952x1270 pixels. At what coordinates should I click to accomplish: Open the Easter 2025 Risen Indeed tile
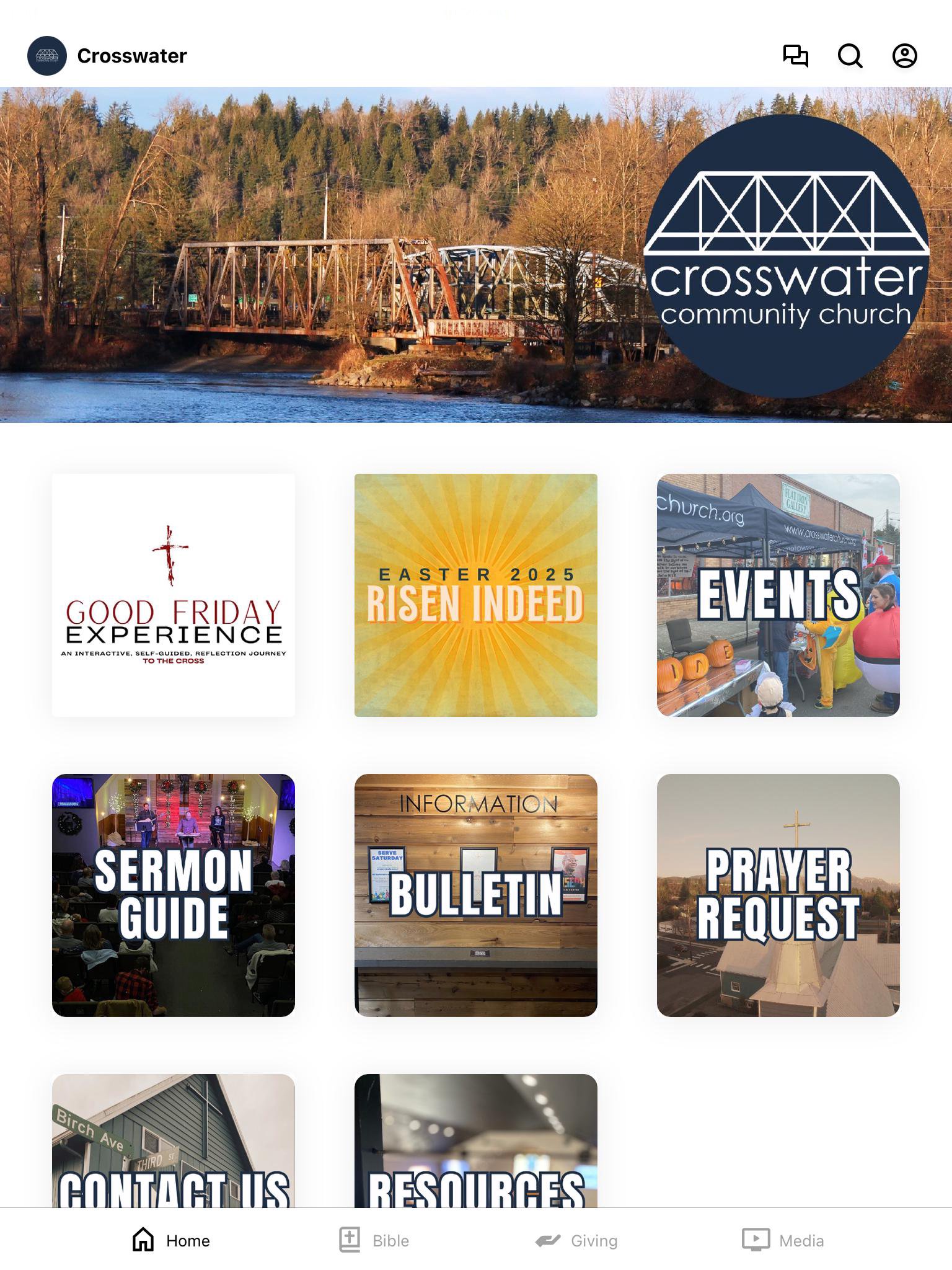click(x=476, y=595)
